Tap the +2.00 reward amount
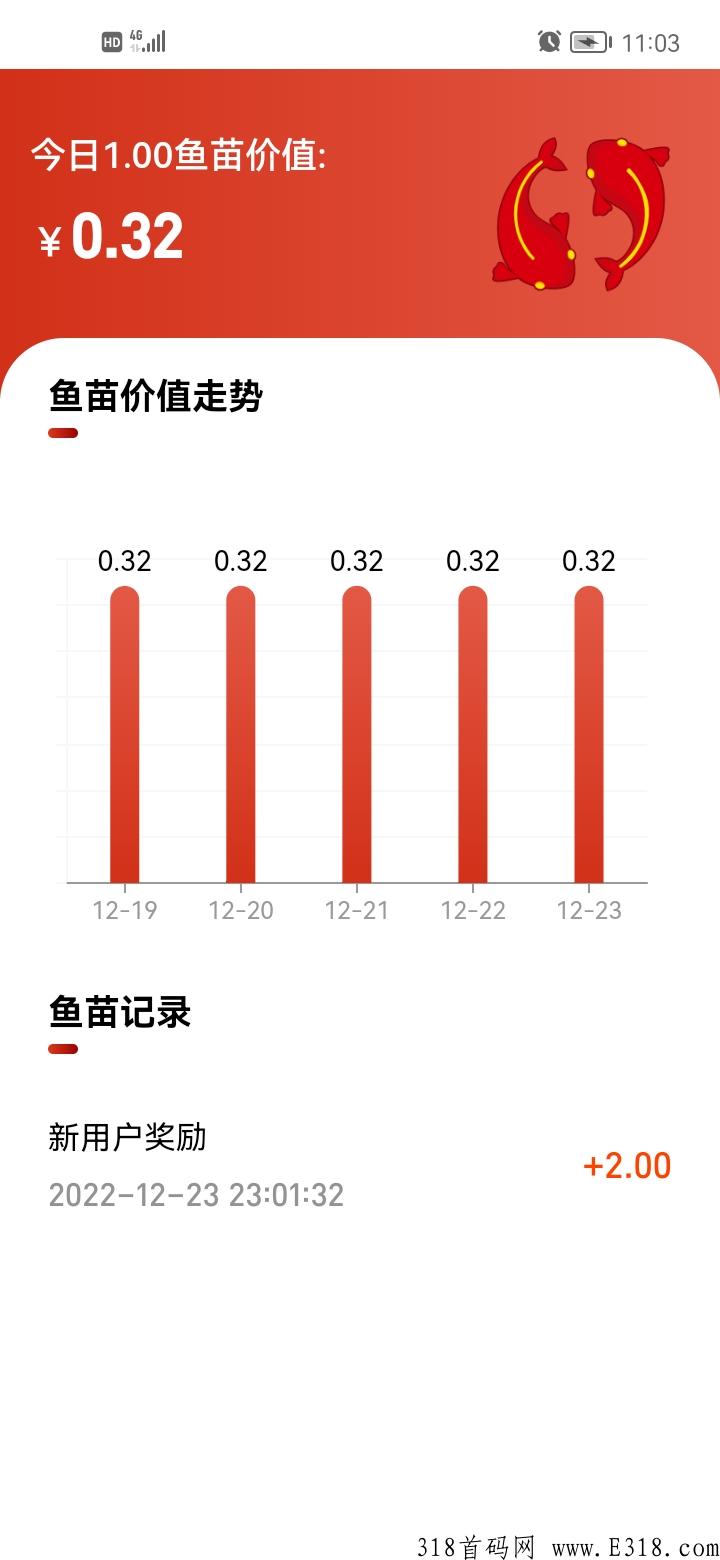Image resolution: width=720 pixels, height=1560 pixels. click(x=628, y=1166)
